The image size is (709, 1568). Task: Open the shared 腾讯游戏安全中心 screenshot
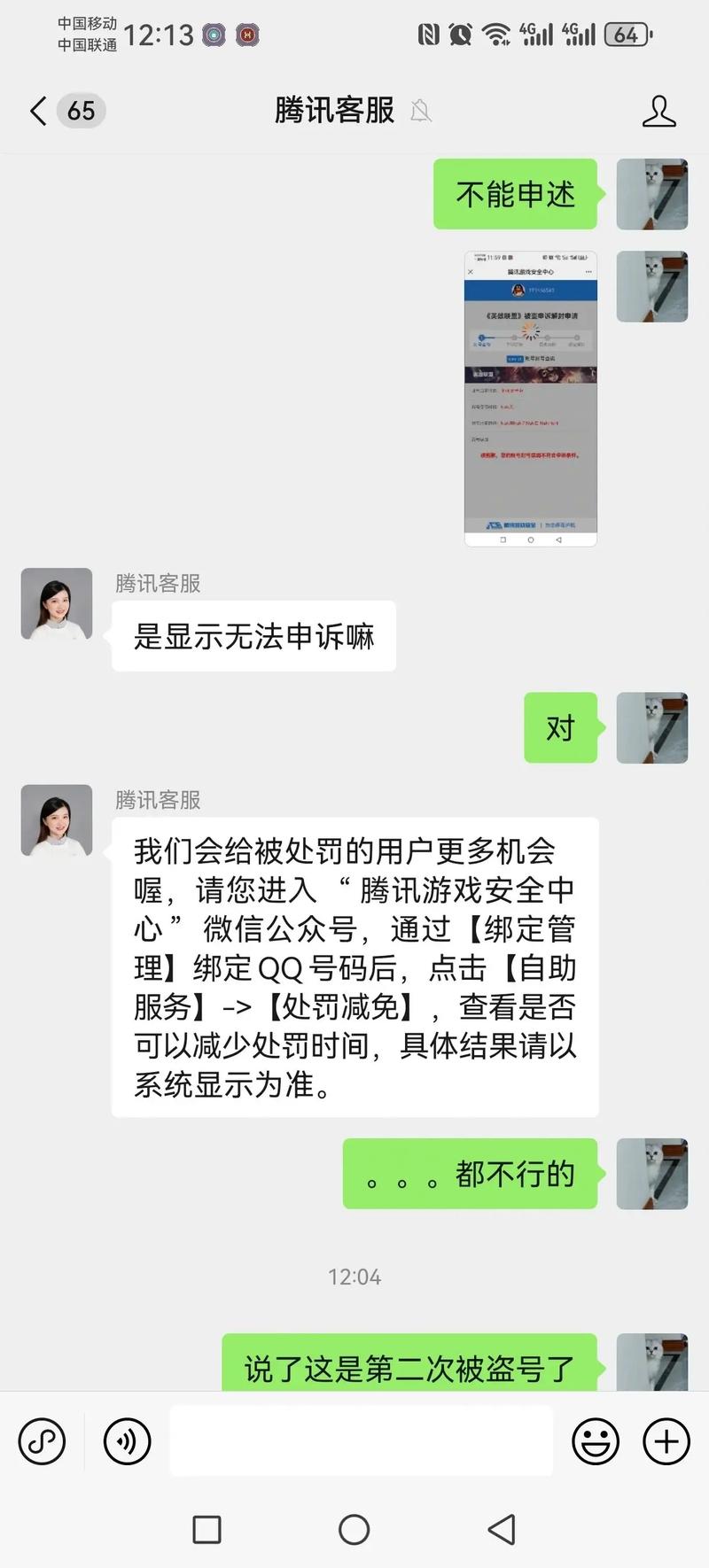[530, 399]
